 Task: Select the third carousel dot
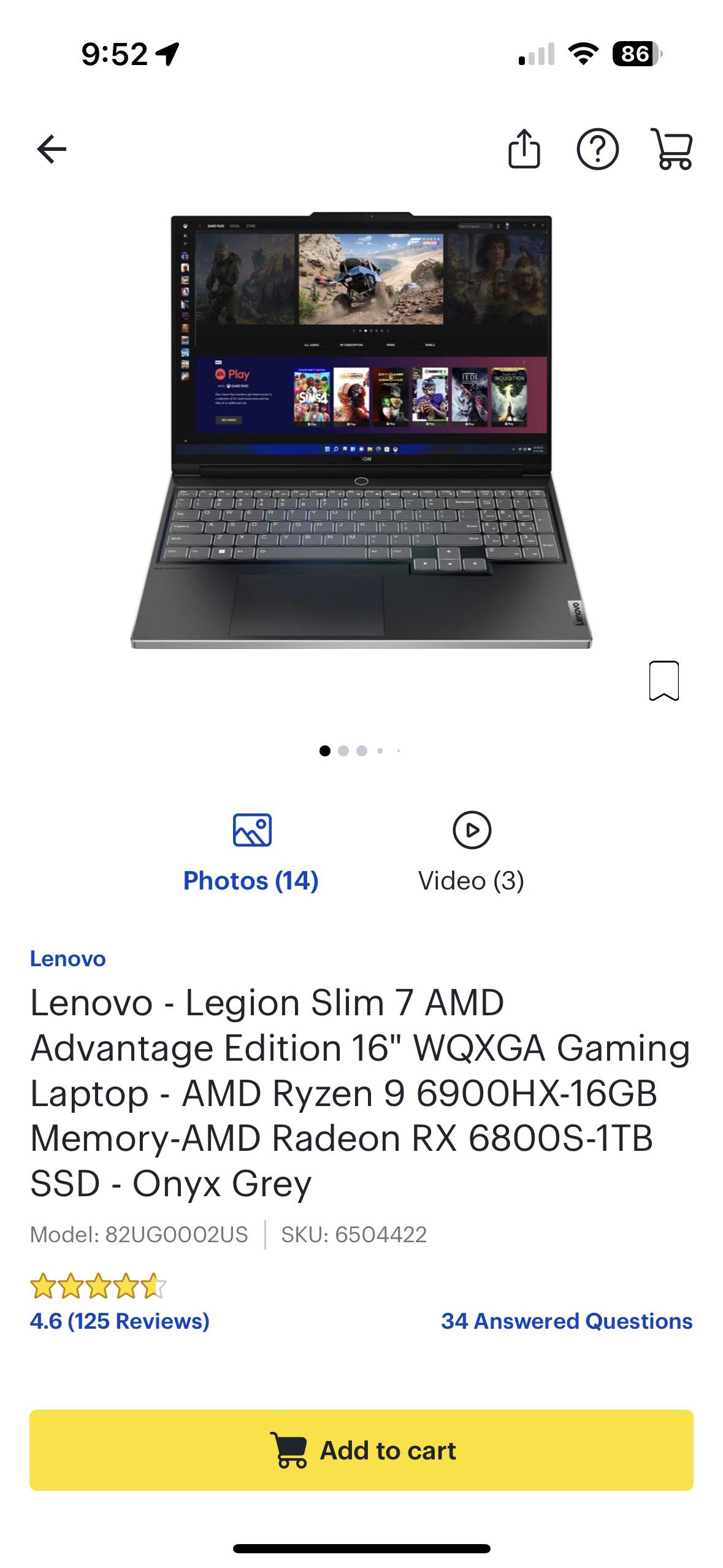[x=362, y=750]
